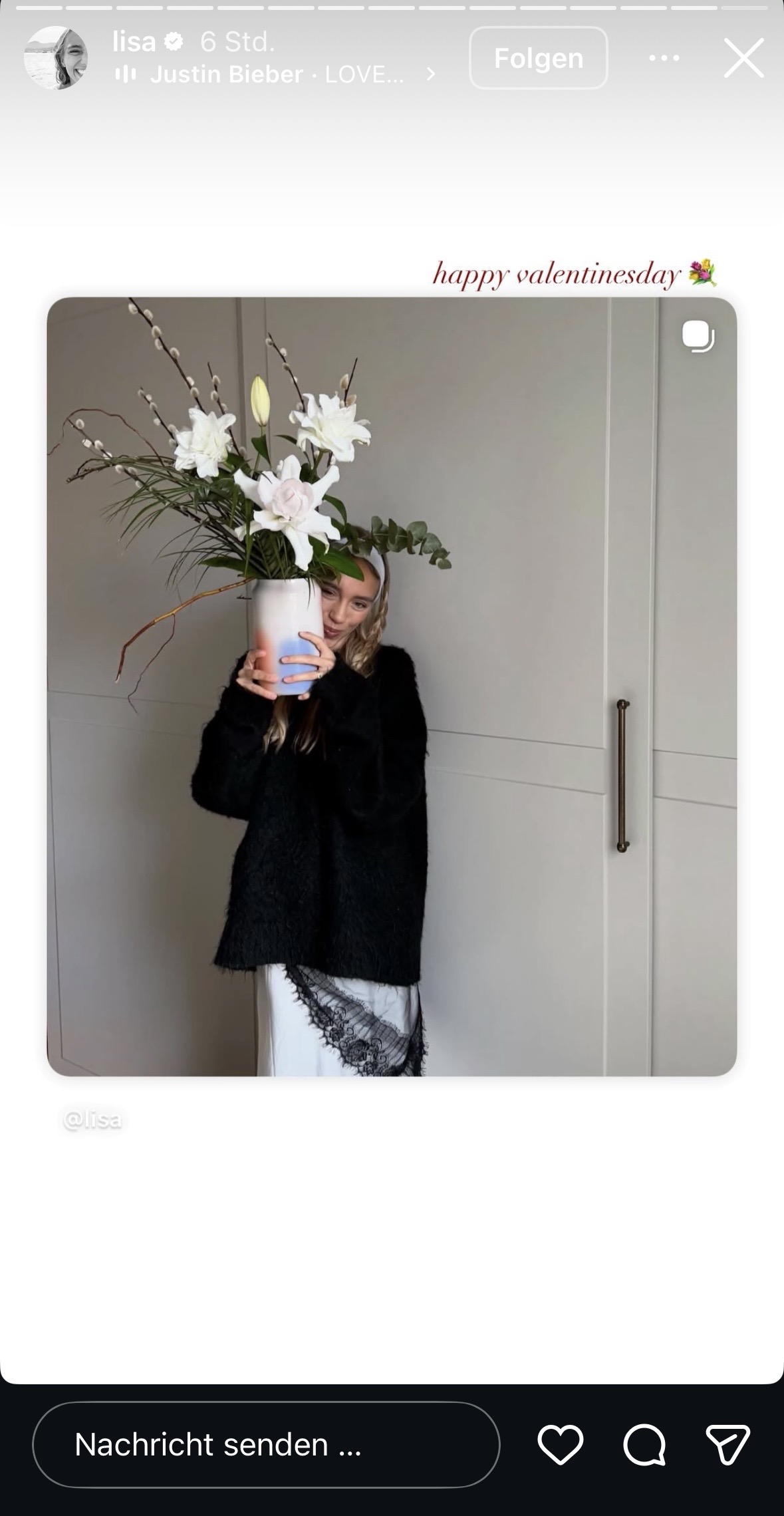Open the lisa username in header
This screenshot has height=1516, width=784.
(134, 42)
